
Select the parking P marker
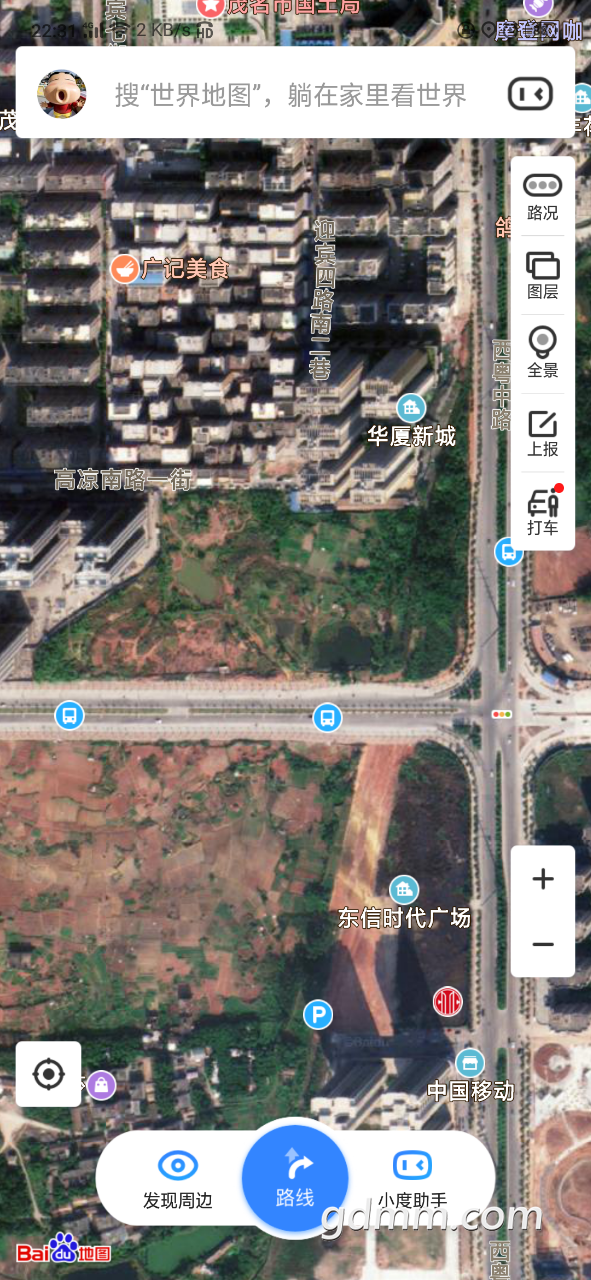click(x=318, y=1016)
